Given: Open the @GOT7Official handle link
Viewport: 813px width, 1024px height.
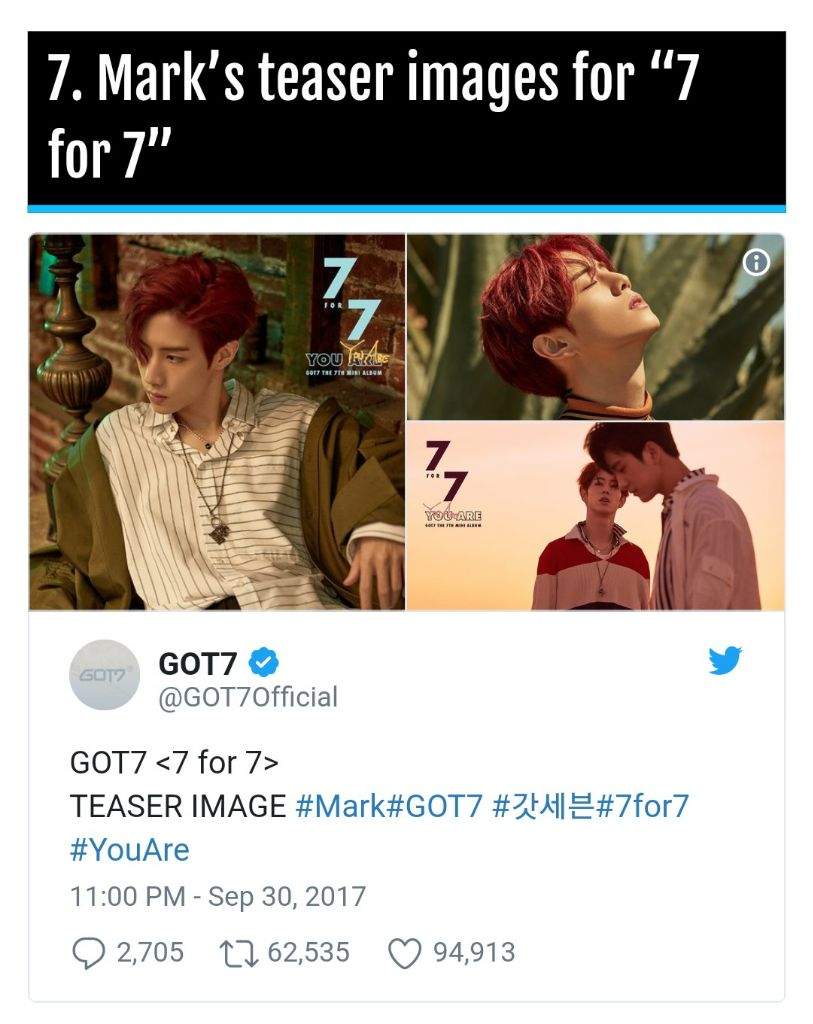Looking at the screenshot, I should point(248,696).
